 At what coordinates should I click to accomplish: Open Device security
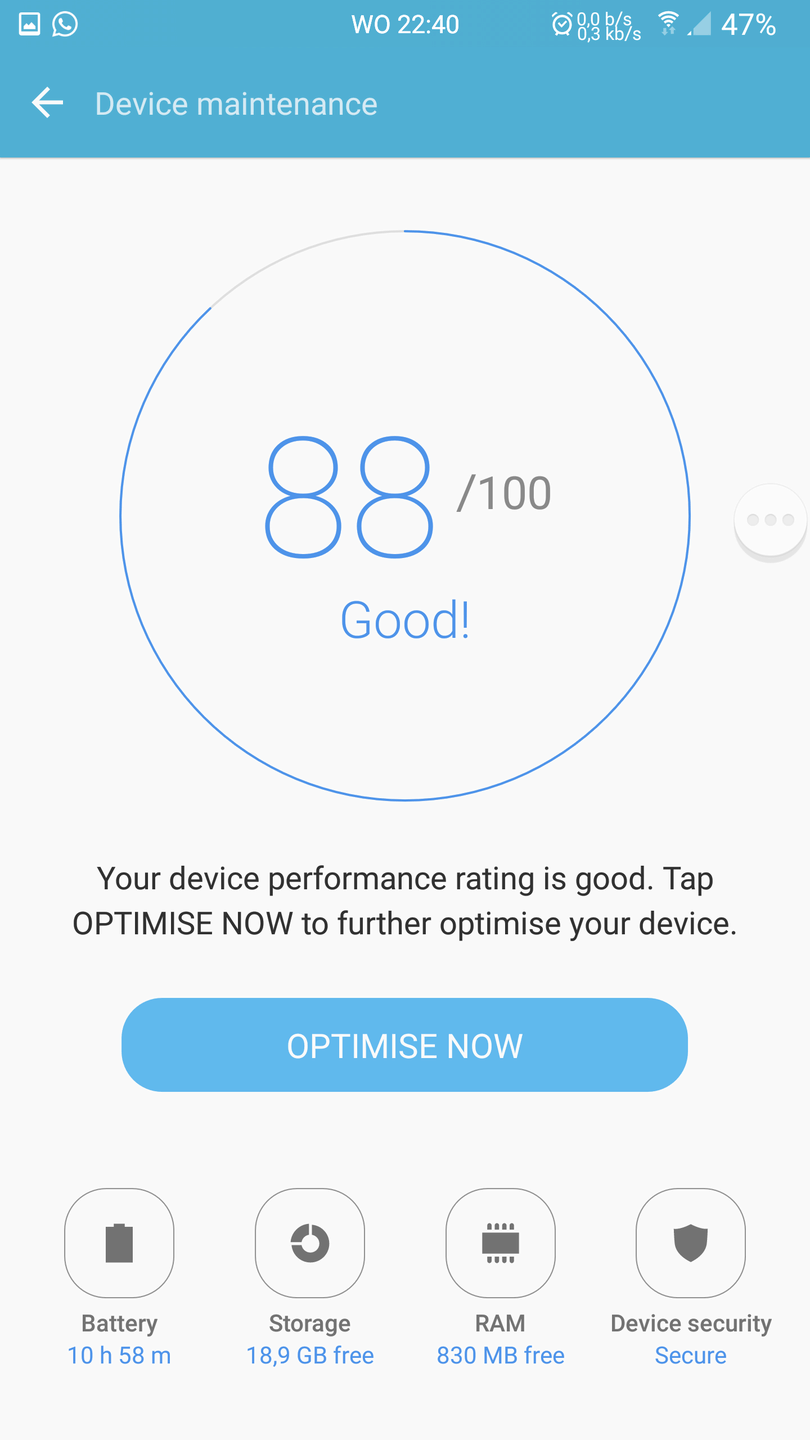tap(691, 1243)
